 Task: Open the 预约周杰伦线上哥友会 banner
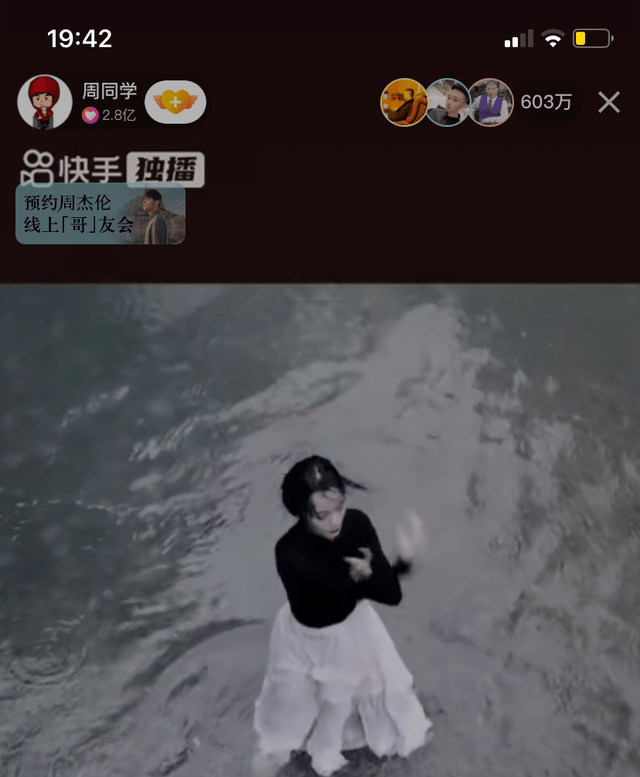(x=100, y=214)
